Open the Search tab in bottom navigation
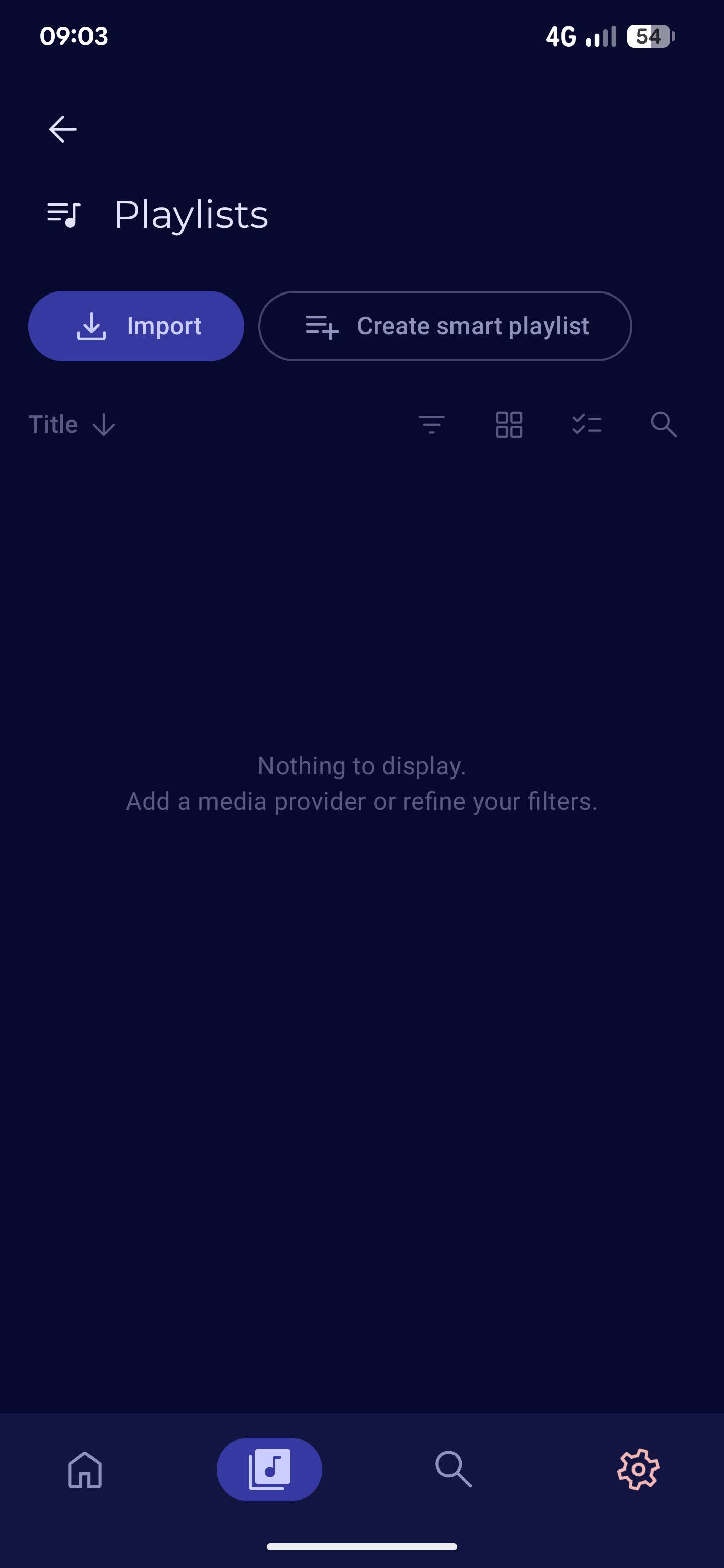724x1568 pixels. (454, 1469)
